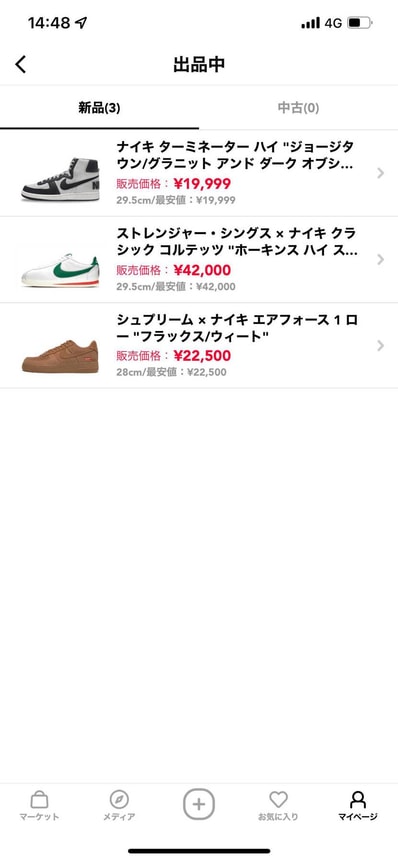
Task: Open the マイページ tab
Action: pos(358,806)
